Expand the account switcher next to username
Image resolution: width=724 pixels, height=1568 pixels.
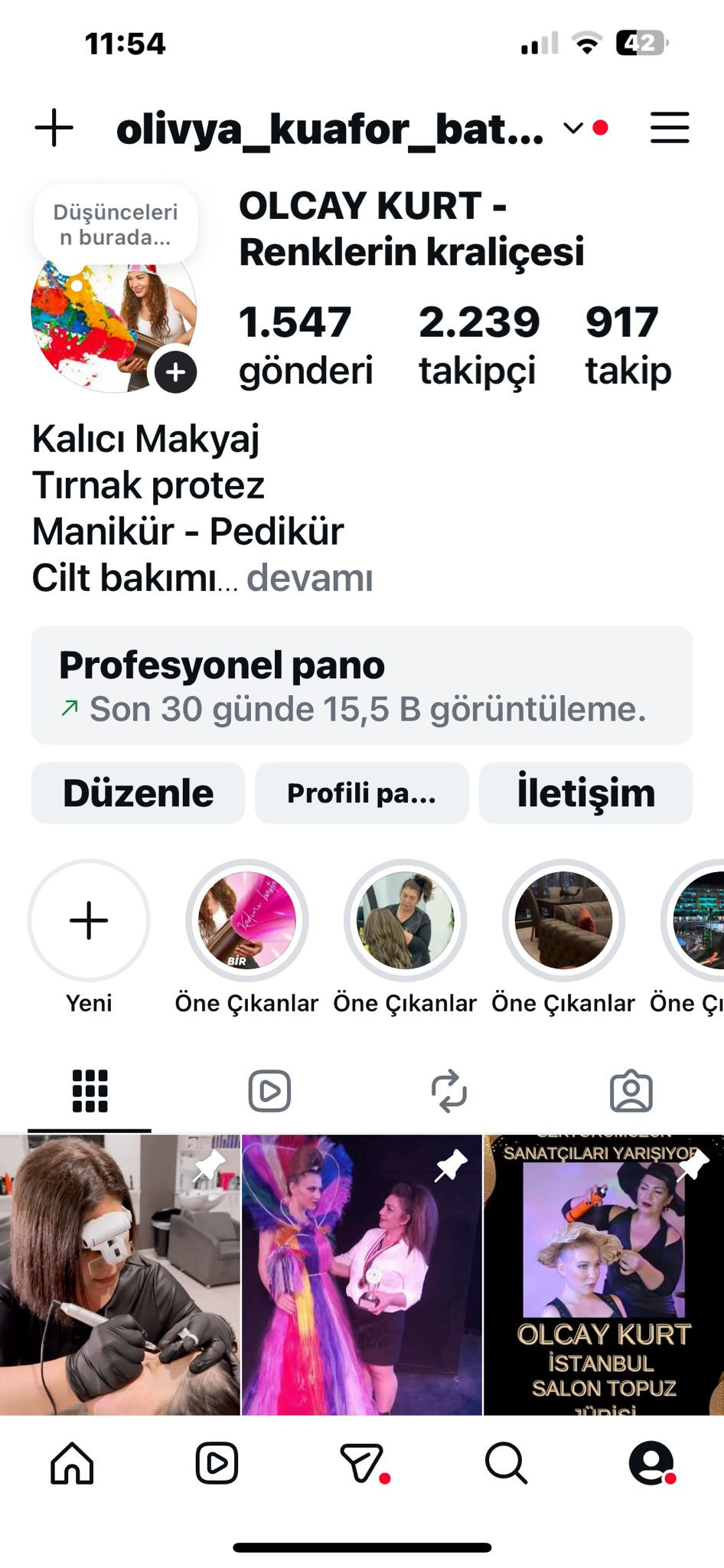coord(573,128)
